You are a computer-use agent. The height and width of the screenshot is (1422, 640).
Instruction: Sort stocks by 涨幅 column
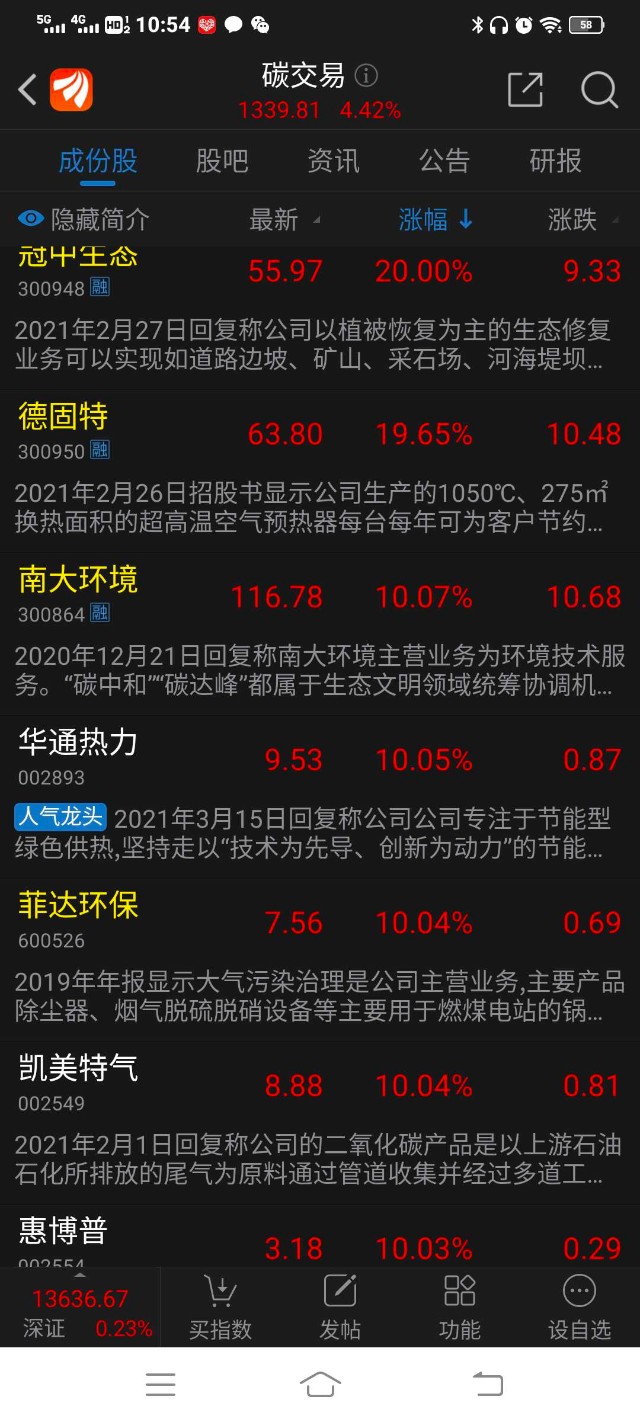[435, 220]
